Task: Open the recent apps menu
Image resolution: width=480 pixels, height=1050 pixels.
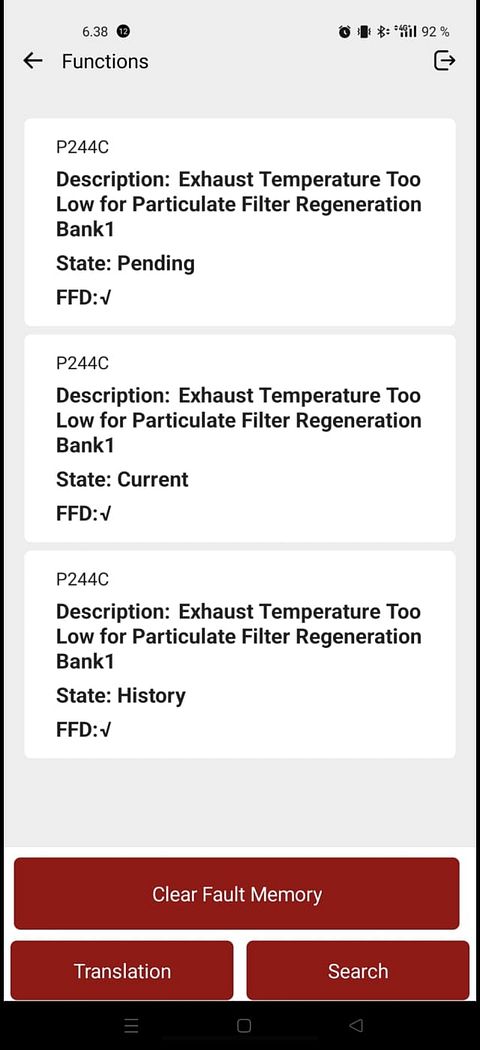Action: (132, 1025)
